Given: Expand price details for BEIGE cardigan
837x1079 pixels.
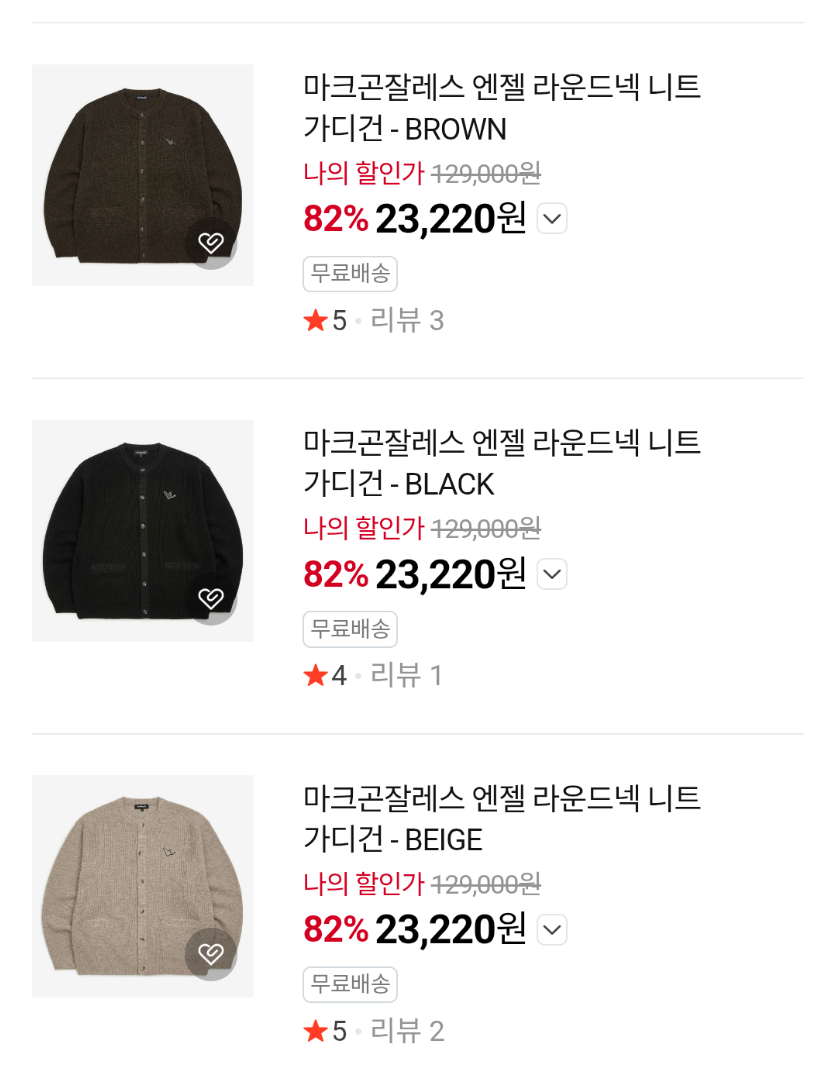Looking at the screenshot, I should click(552, 930).
